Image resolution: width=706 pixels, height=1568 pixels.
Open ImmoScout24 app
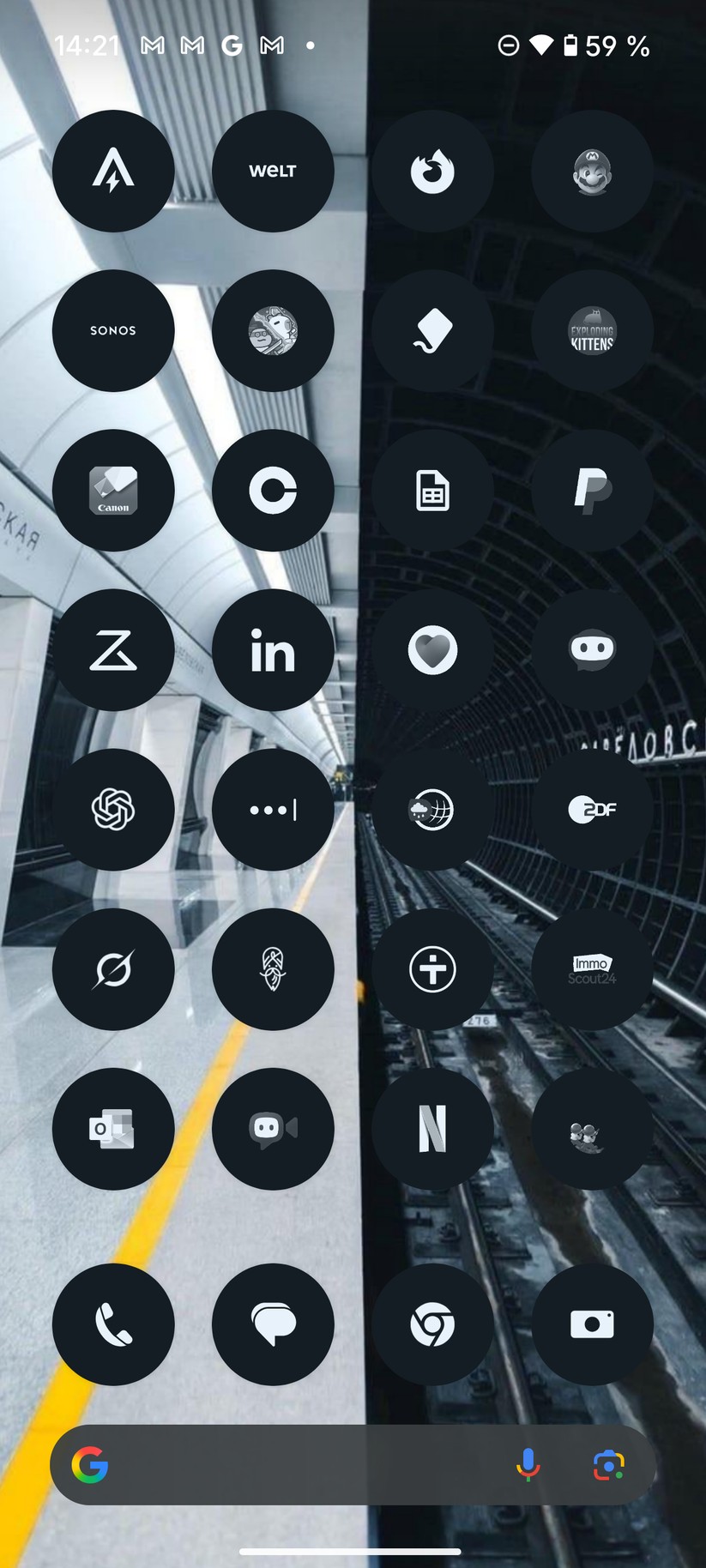[x=592, y=968]
